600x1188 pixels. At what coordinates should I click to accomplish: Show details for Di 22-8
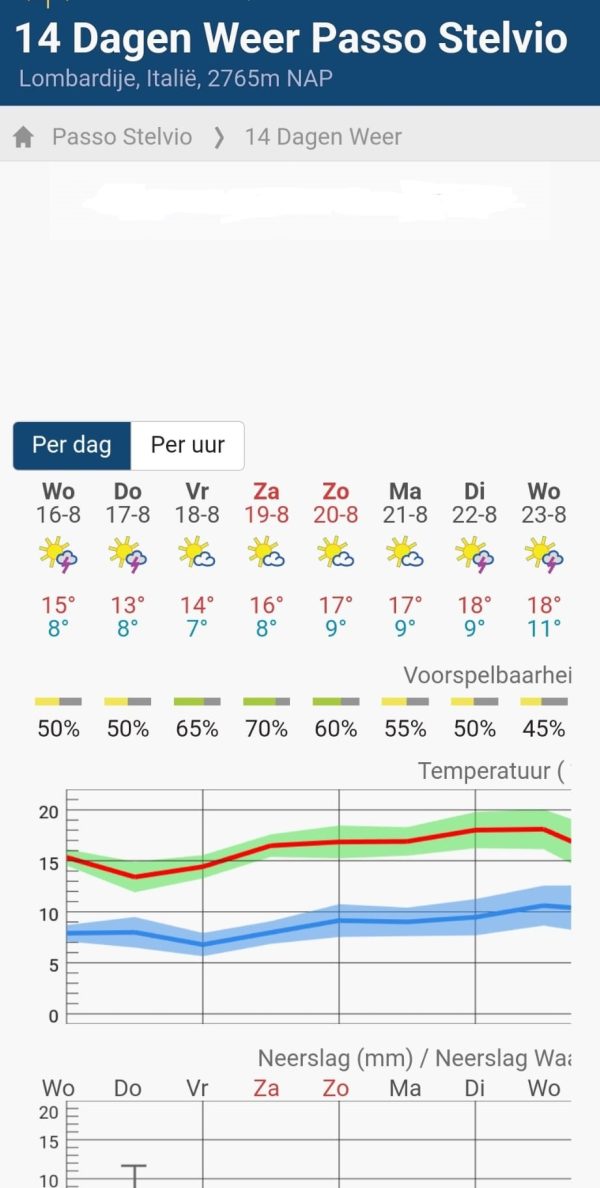point(474,561)
